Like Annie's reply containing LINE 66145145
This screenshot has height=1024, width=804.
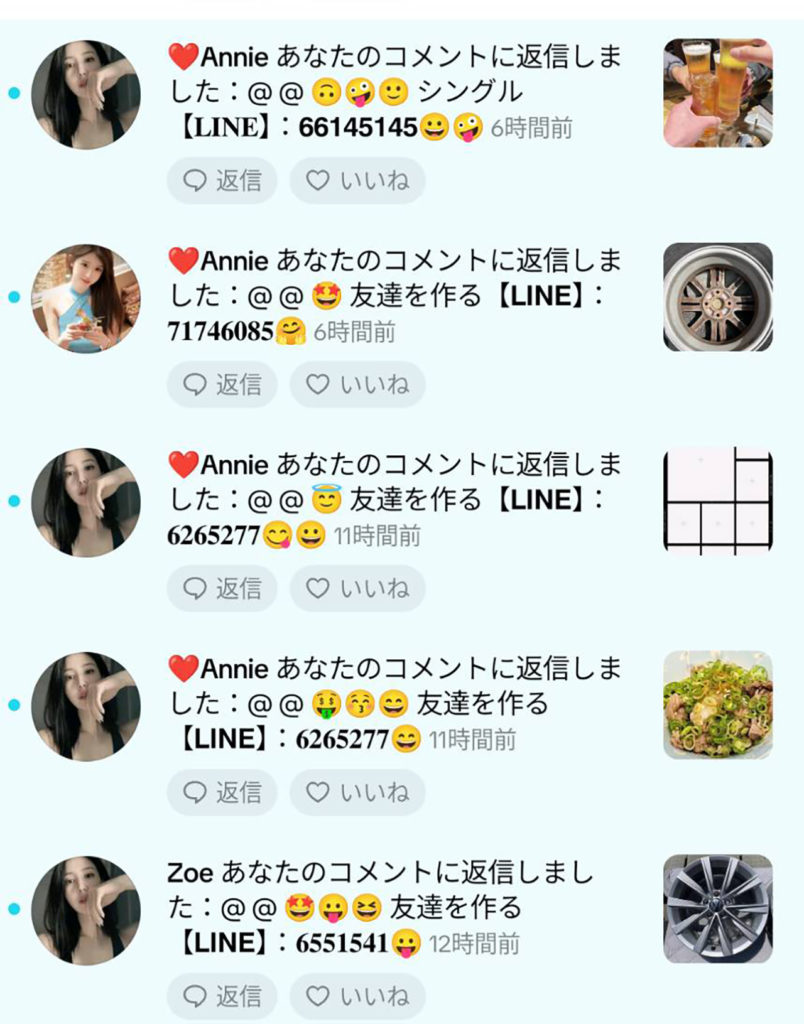[357, 181]
